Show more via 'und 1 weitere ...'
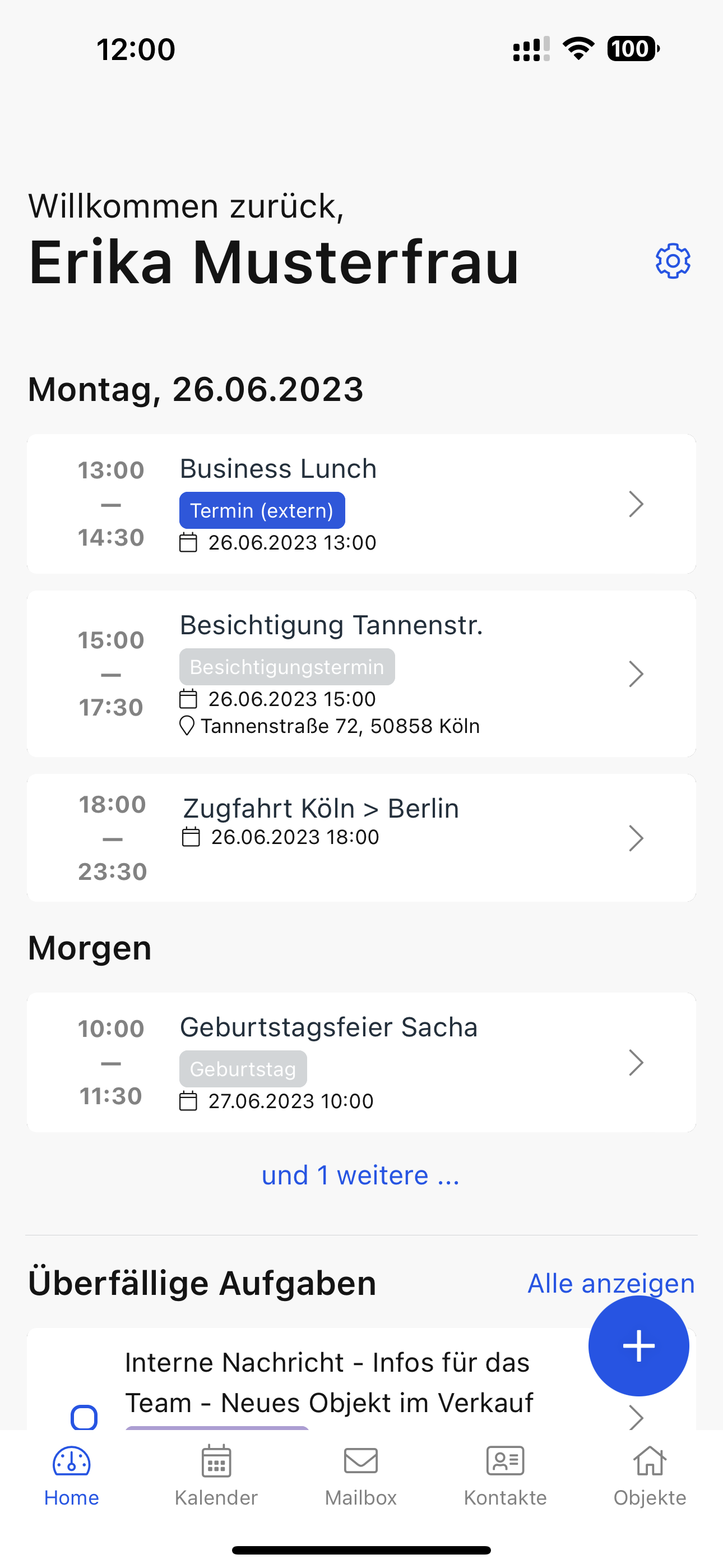723x1568 pixels. (360, 1175)
